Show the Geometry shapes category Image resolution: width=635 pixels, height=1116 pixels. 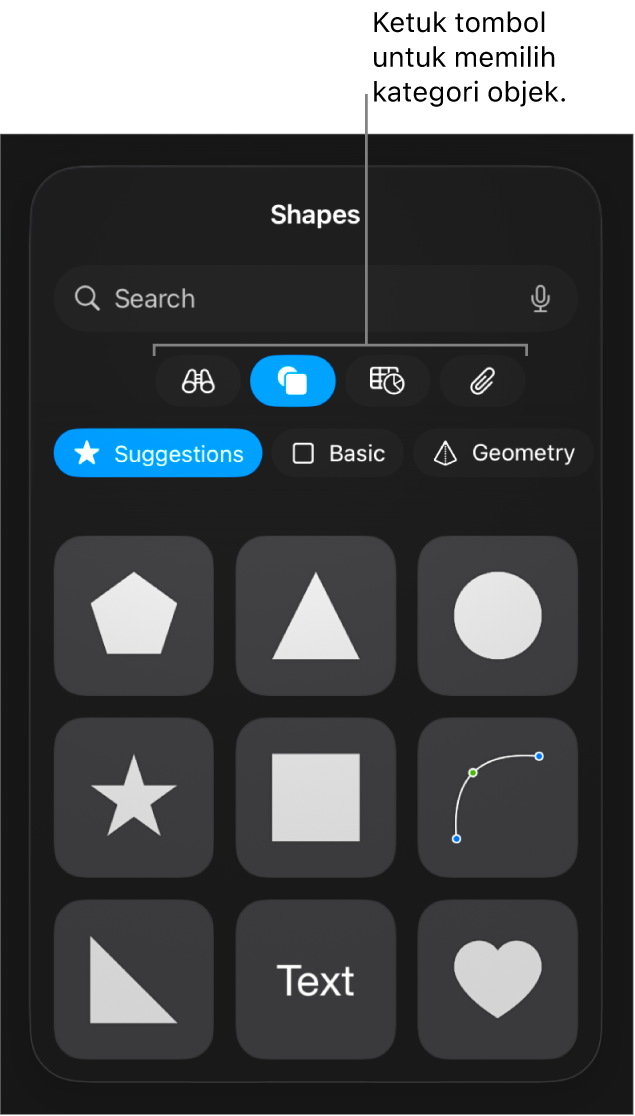tap(503, 453)
